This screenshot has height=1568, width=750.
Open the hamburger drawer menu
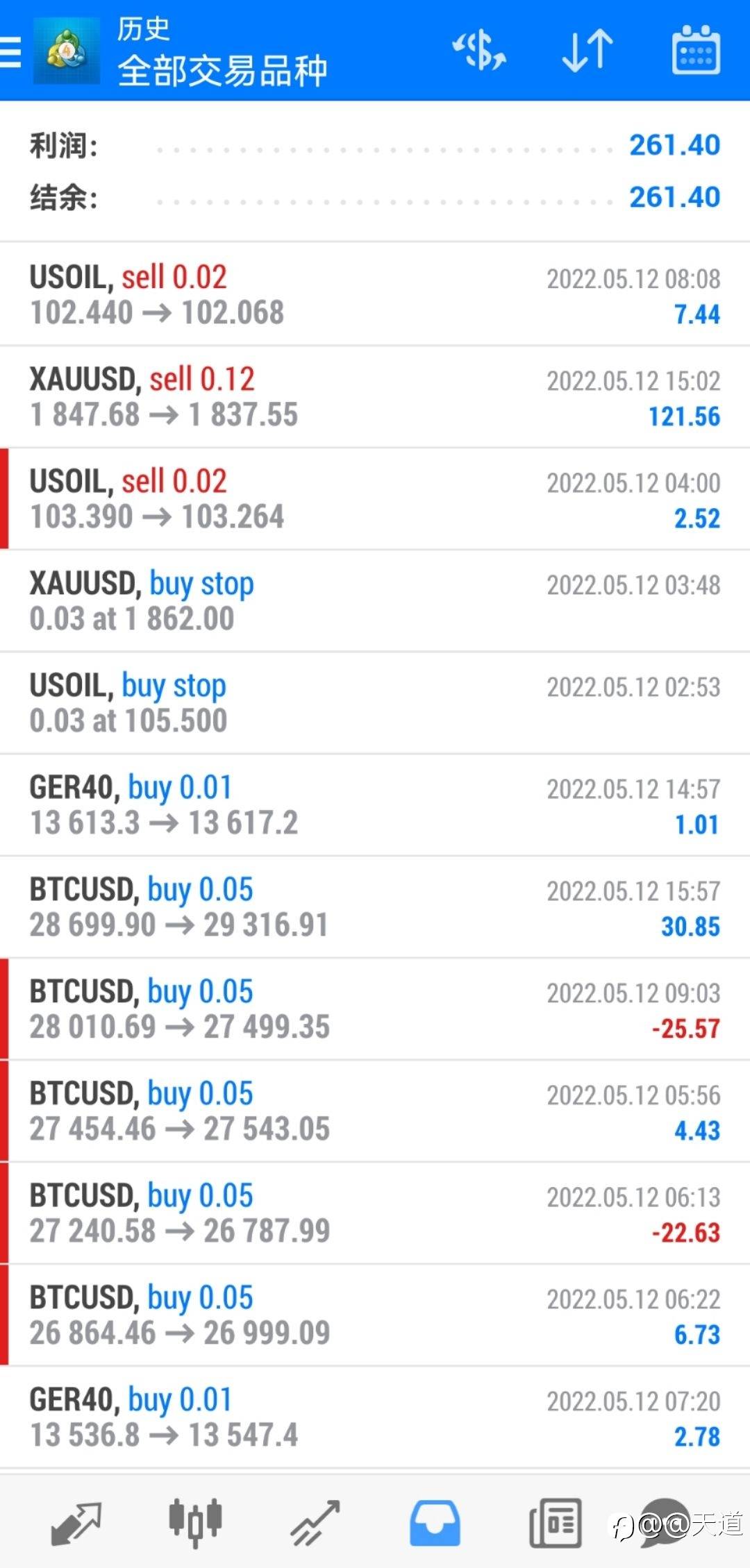pos(10,51)
